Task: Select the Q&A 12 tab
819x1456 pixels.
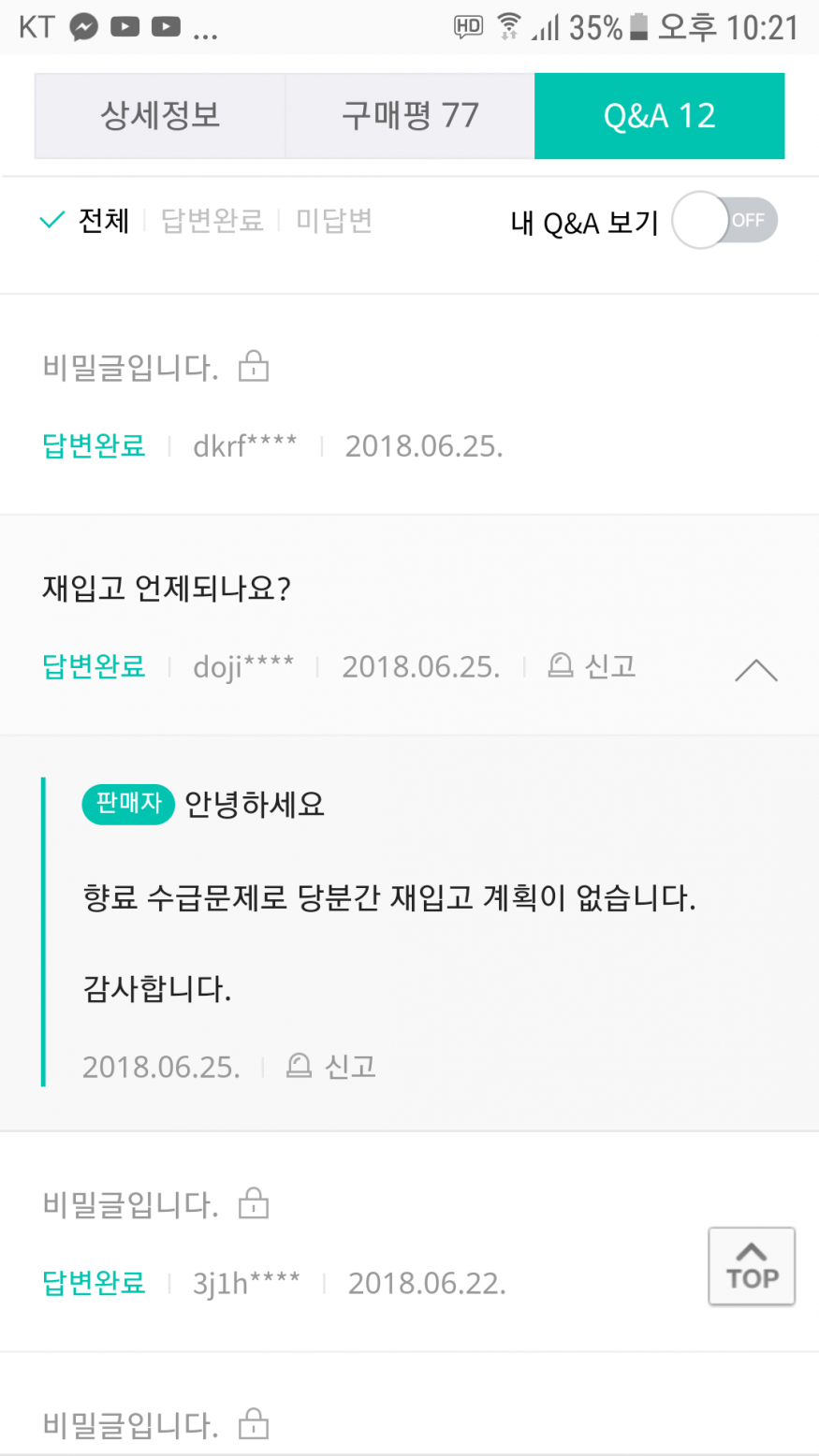Action: pos(659,116)
